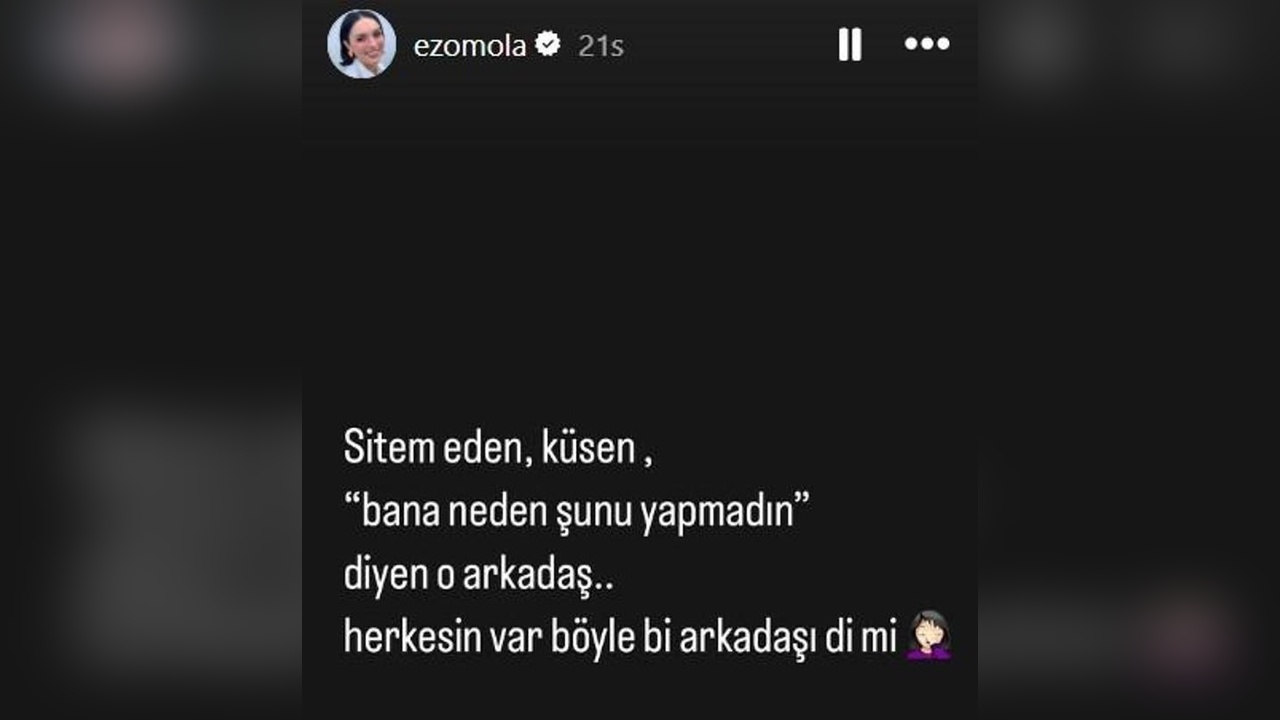This screenshot has height=720, width=1280.
Task: Tap the ezomola username
Action: tap(469, 46)
